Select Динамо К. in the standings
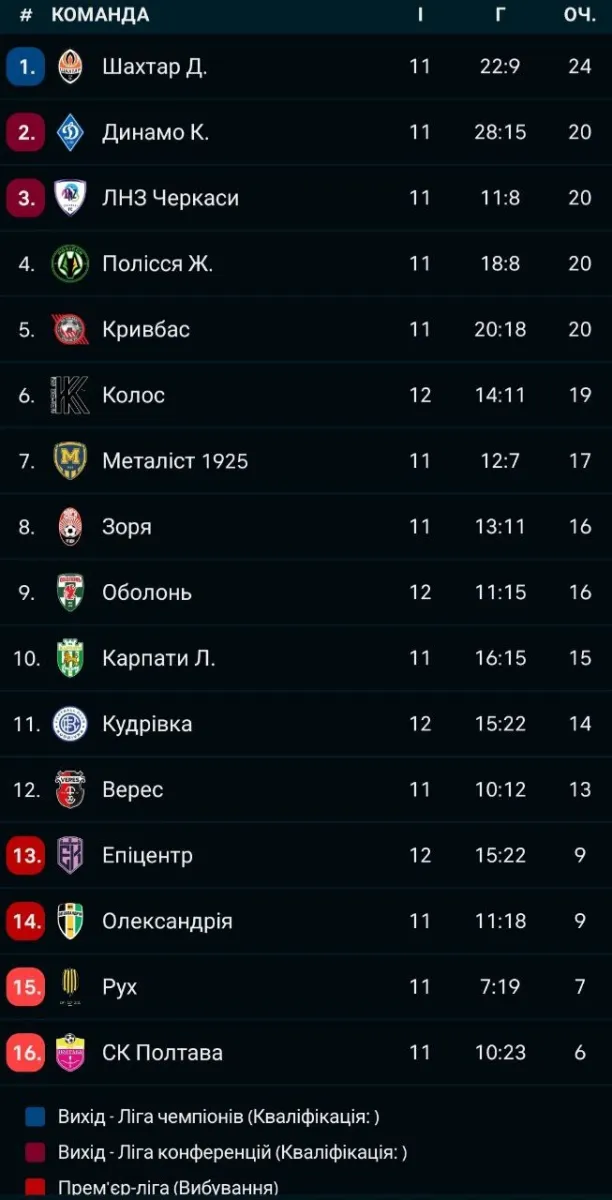612x1200 pixels. tap(155, 132)
